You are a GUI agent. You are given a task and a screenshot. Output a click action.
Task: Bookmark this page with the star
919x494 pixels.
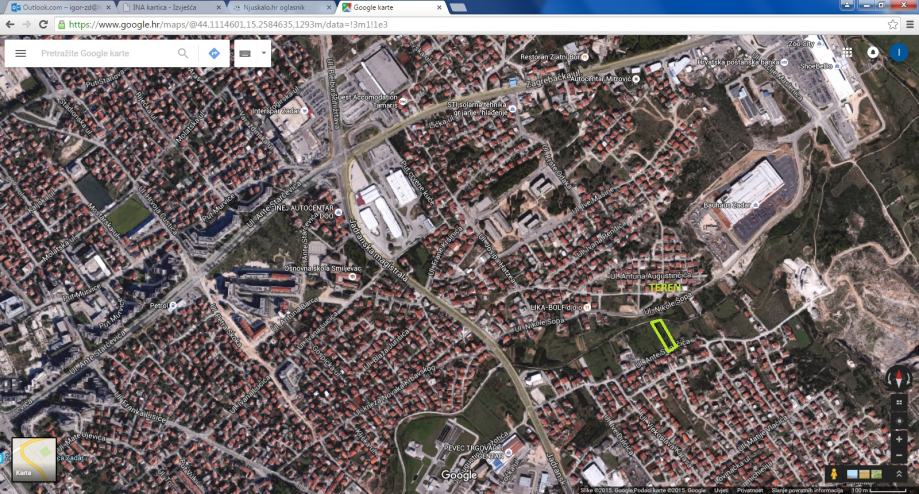(x=892, y=24)
